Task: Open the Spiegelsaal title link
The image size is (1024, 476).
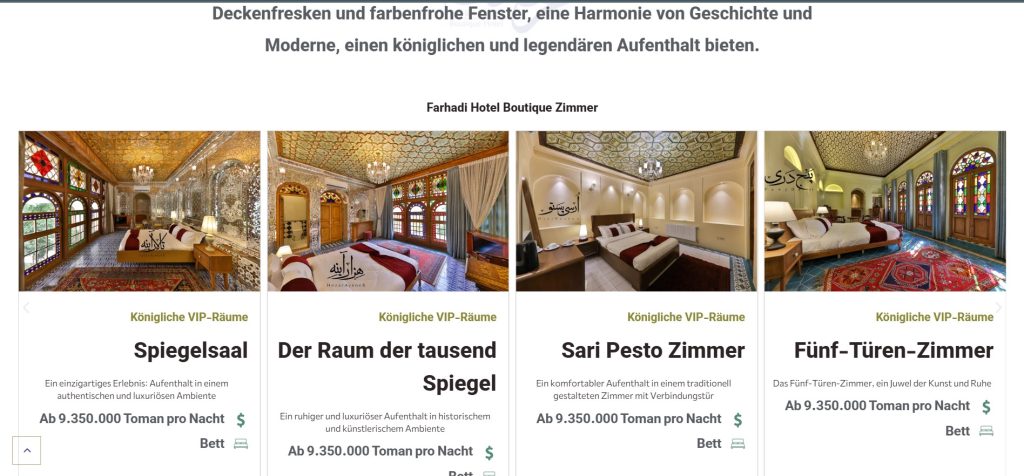Action: [x=191, y=351]
